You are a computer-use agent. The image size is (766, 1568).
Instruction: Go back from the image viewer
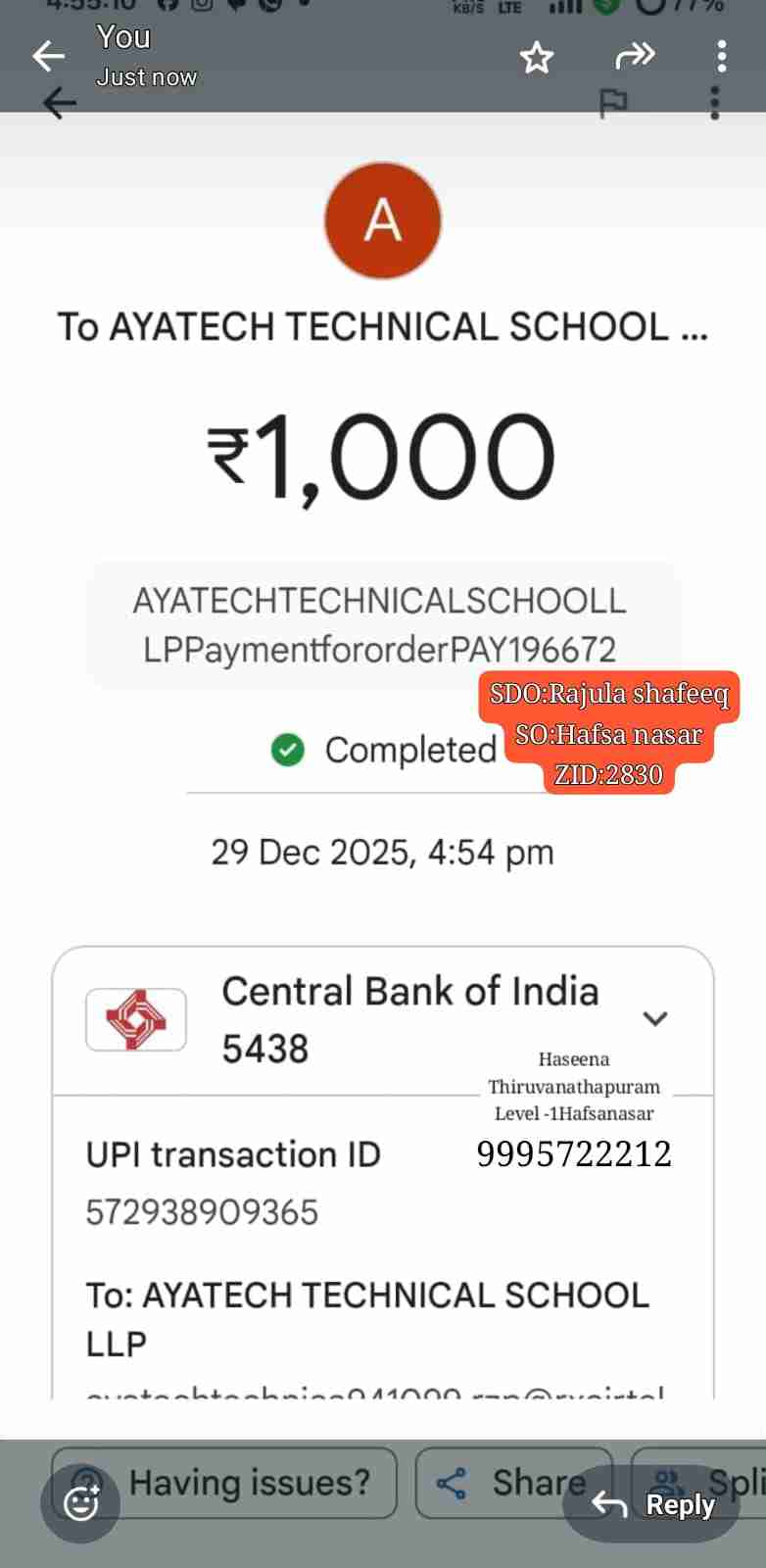click(48, 56)
